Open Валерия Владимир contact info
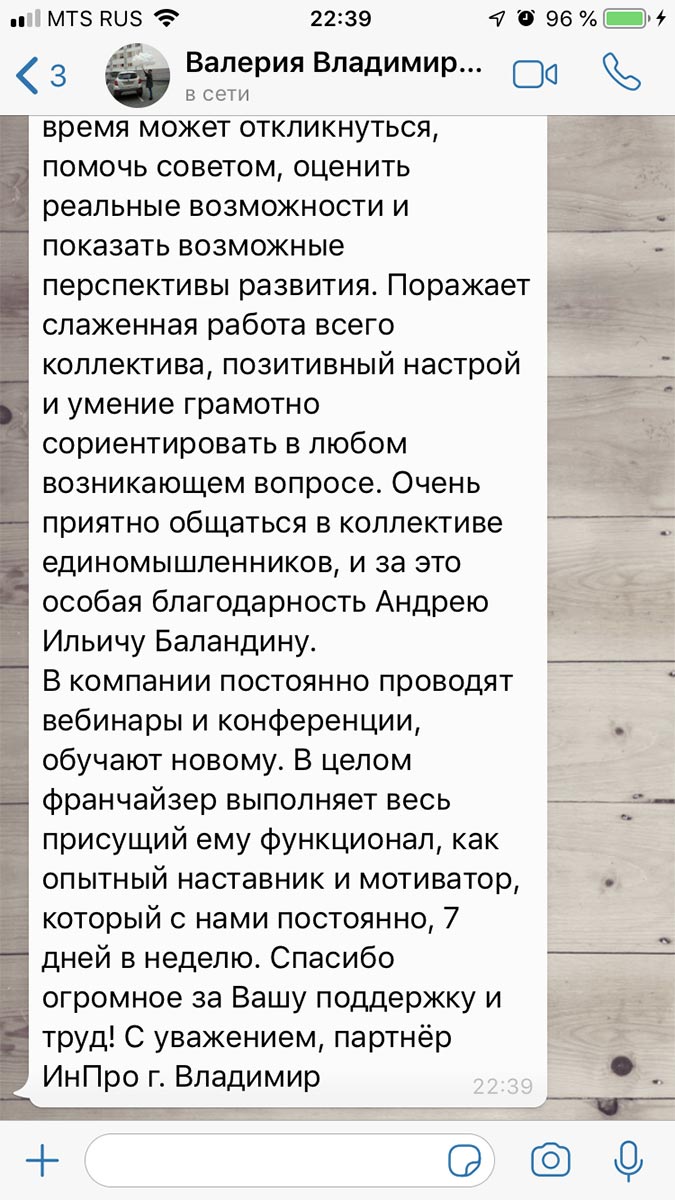Viewport: 675px width, 1200px height. 333,76
